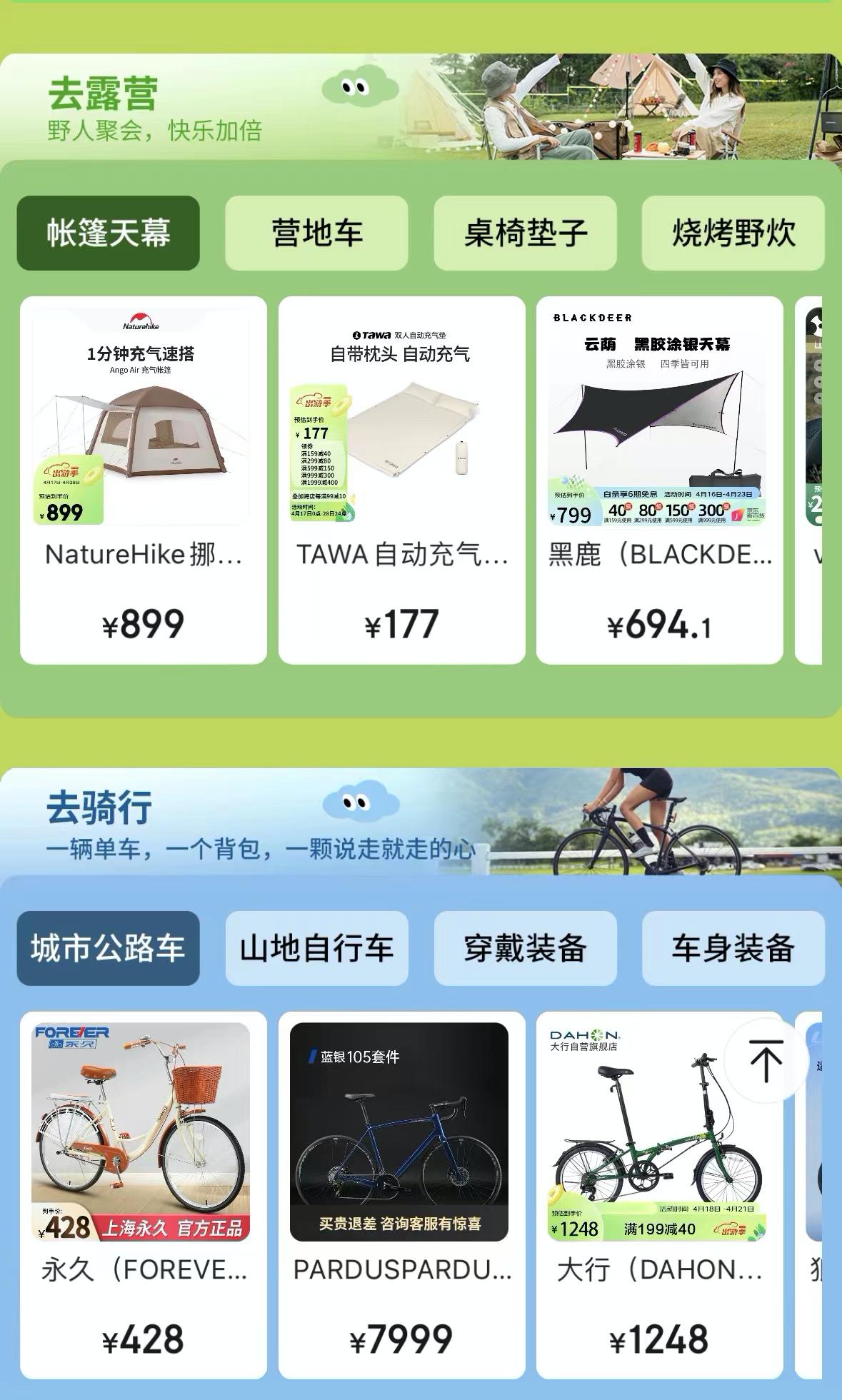842x1400 pixels.
Task: Open the 去骑行 cycling banner
Action: click(x=421, y=822)
